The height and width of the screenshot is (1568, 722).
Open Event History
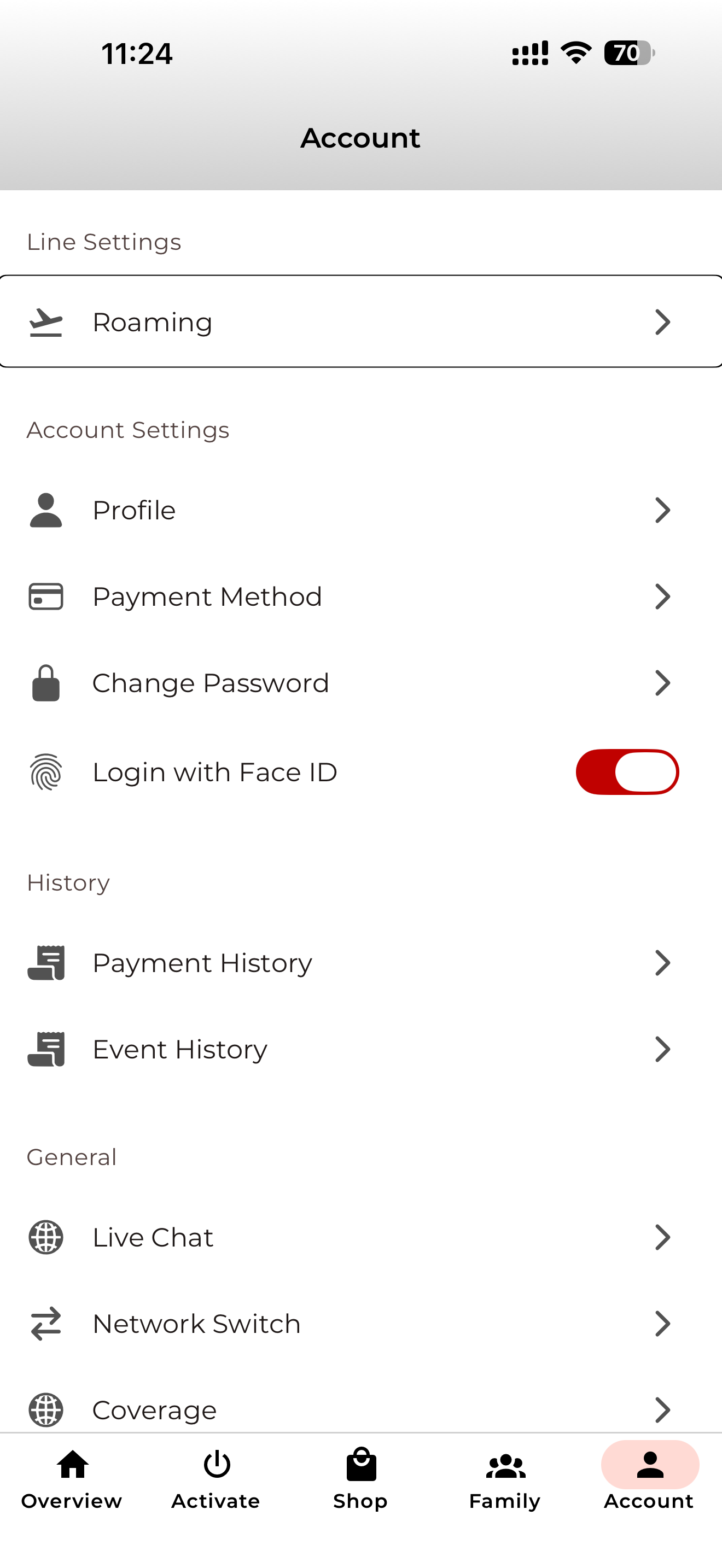(x=360, y=1049)
